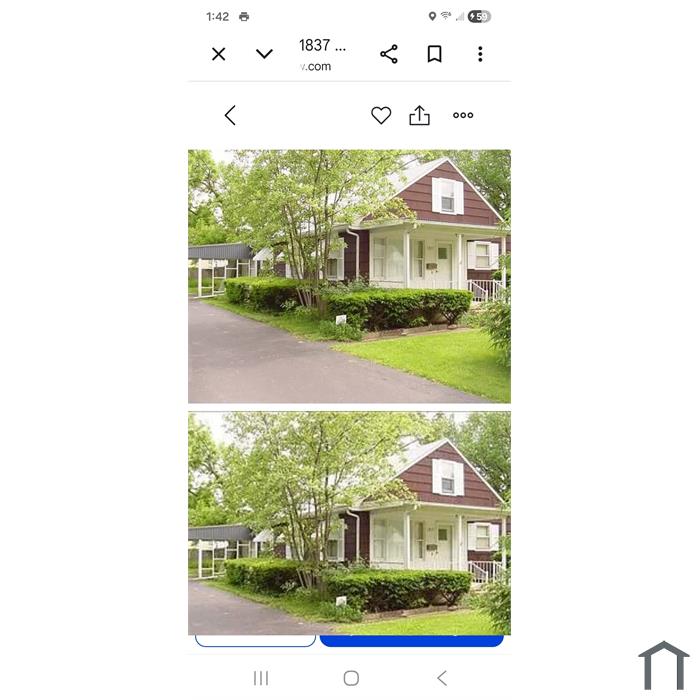The image size is (700, 700).
Task: Bookmark this page in the browser
Action: pyautogui.click(x=434, y=54)
